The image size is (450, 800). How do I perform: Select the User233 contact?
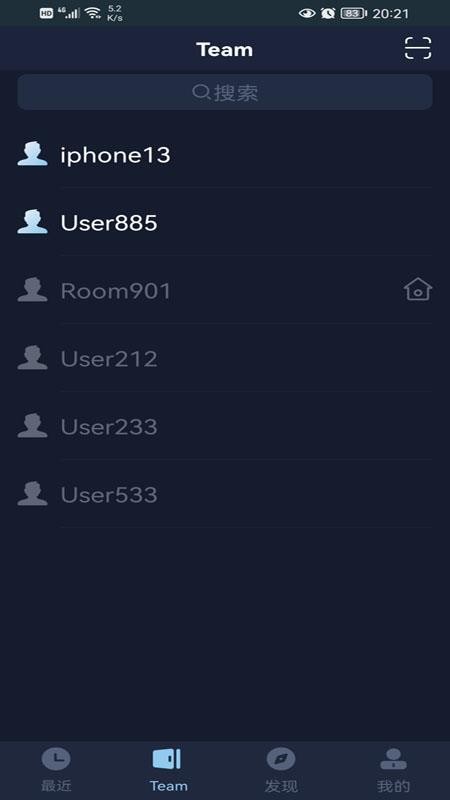coord(225,426)
